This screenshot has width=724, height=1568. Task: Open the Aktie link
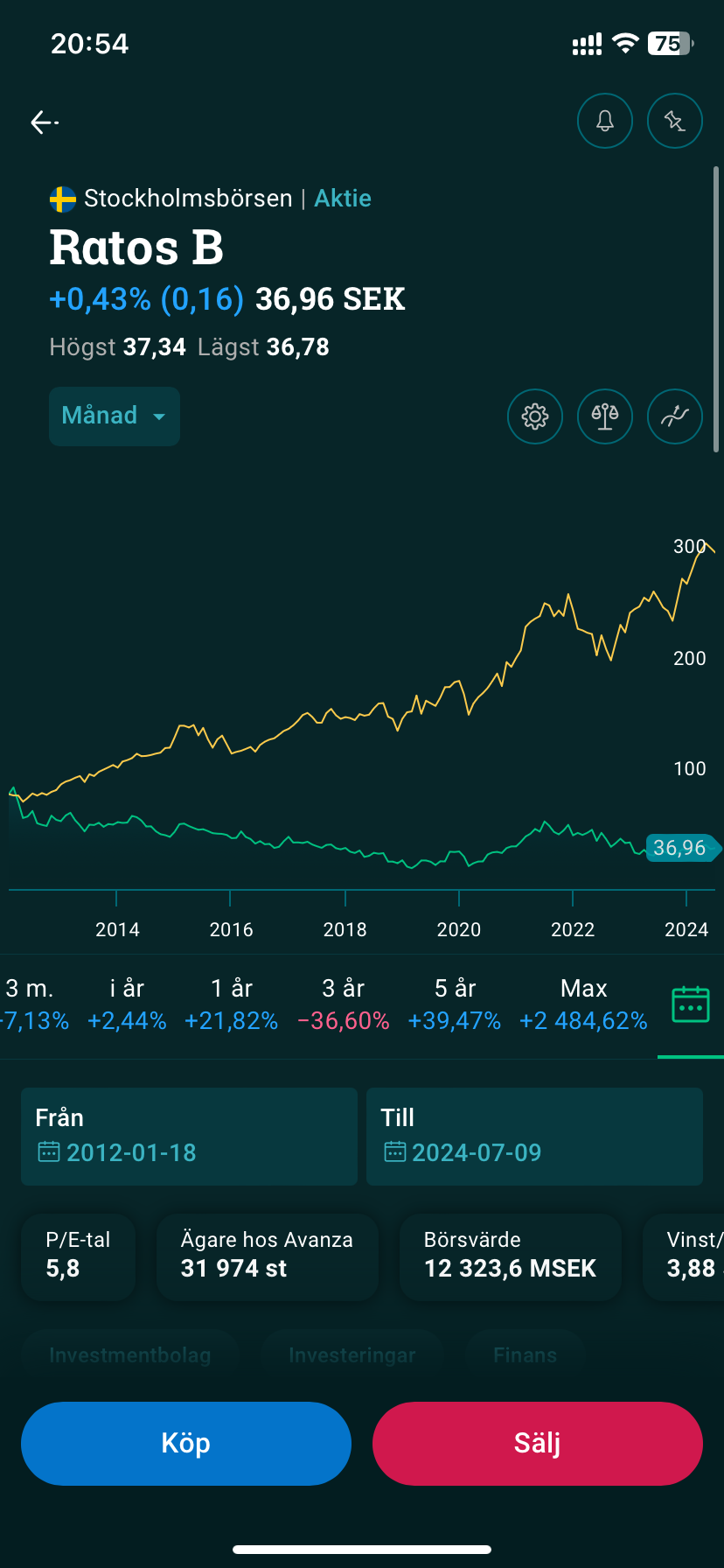pyautogui.click(x=343, y=199)
